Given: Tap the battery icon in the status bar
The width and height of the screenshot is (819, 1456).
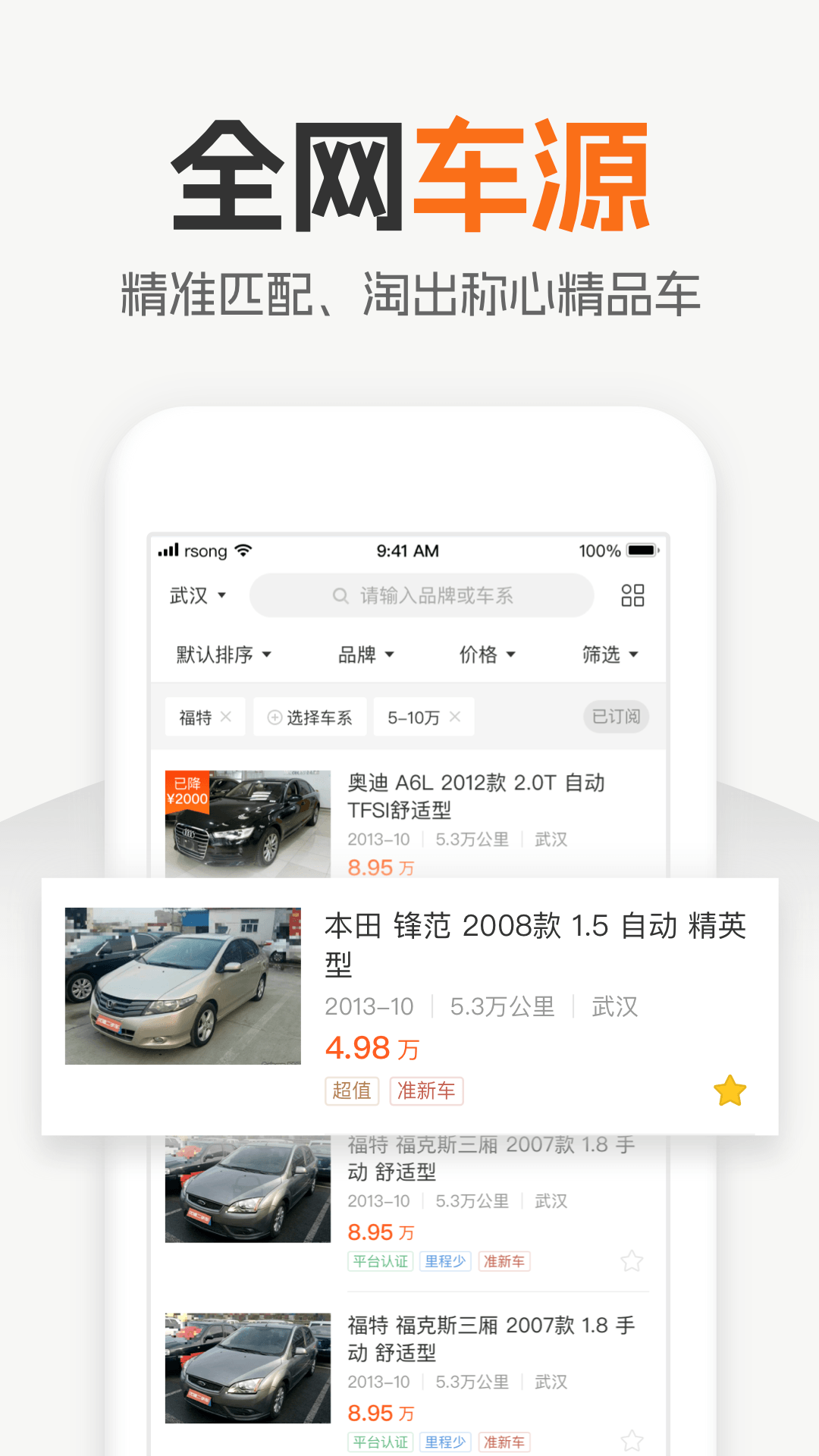Looking at the screenshot, I should [637, 551].
